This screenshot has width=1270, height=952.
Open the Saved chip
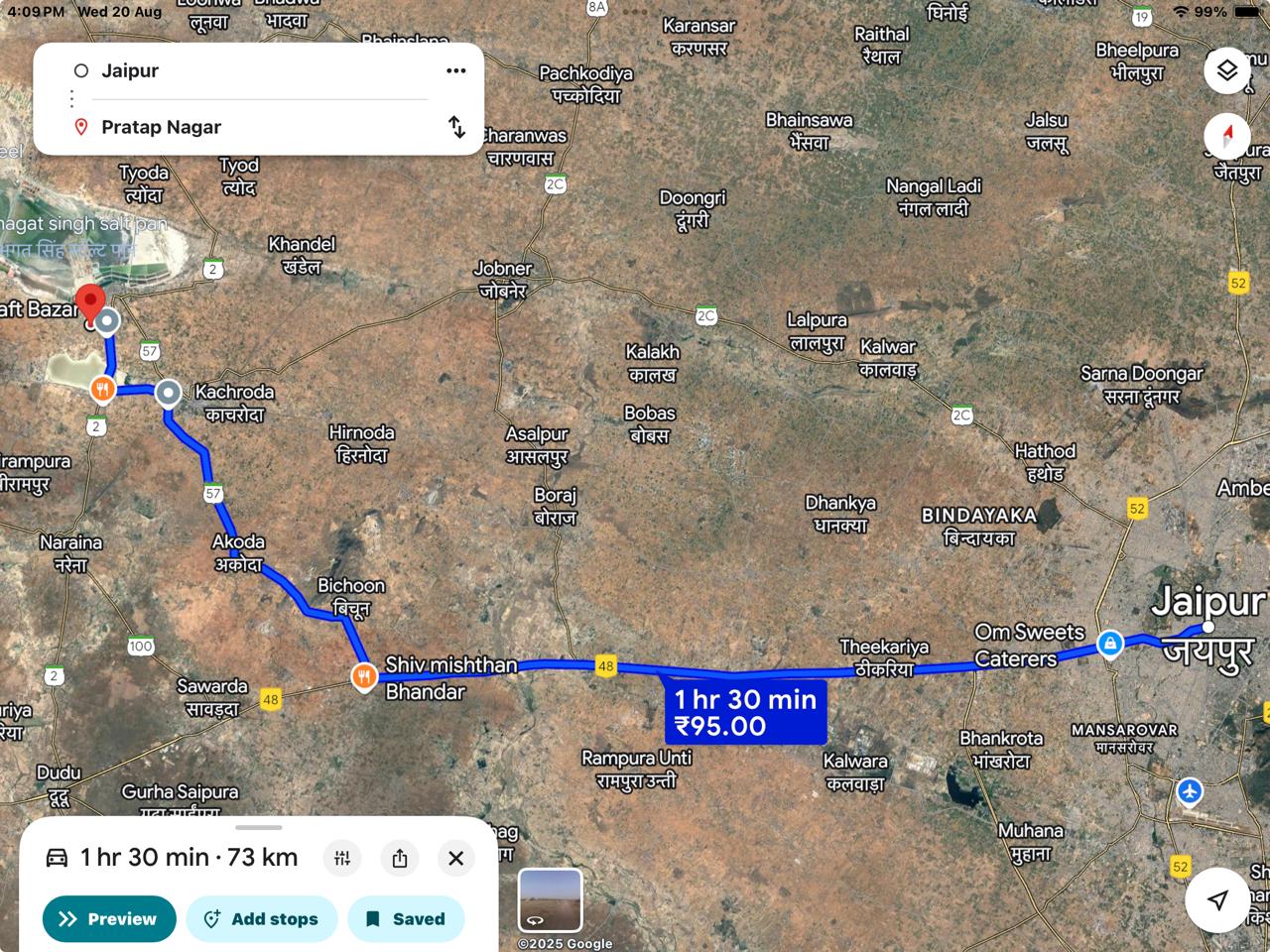(406, 918)
